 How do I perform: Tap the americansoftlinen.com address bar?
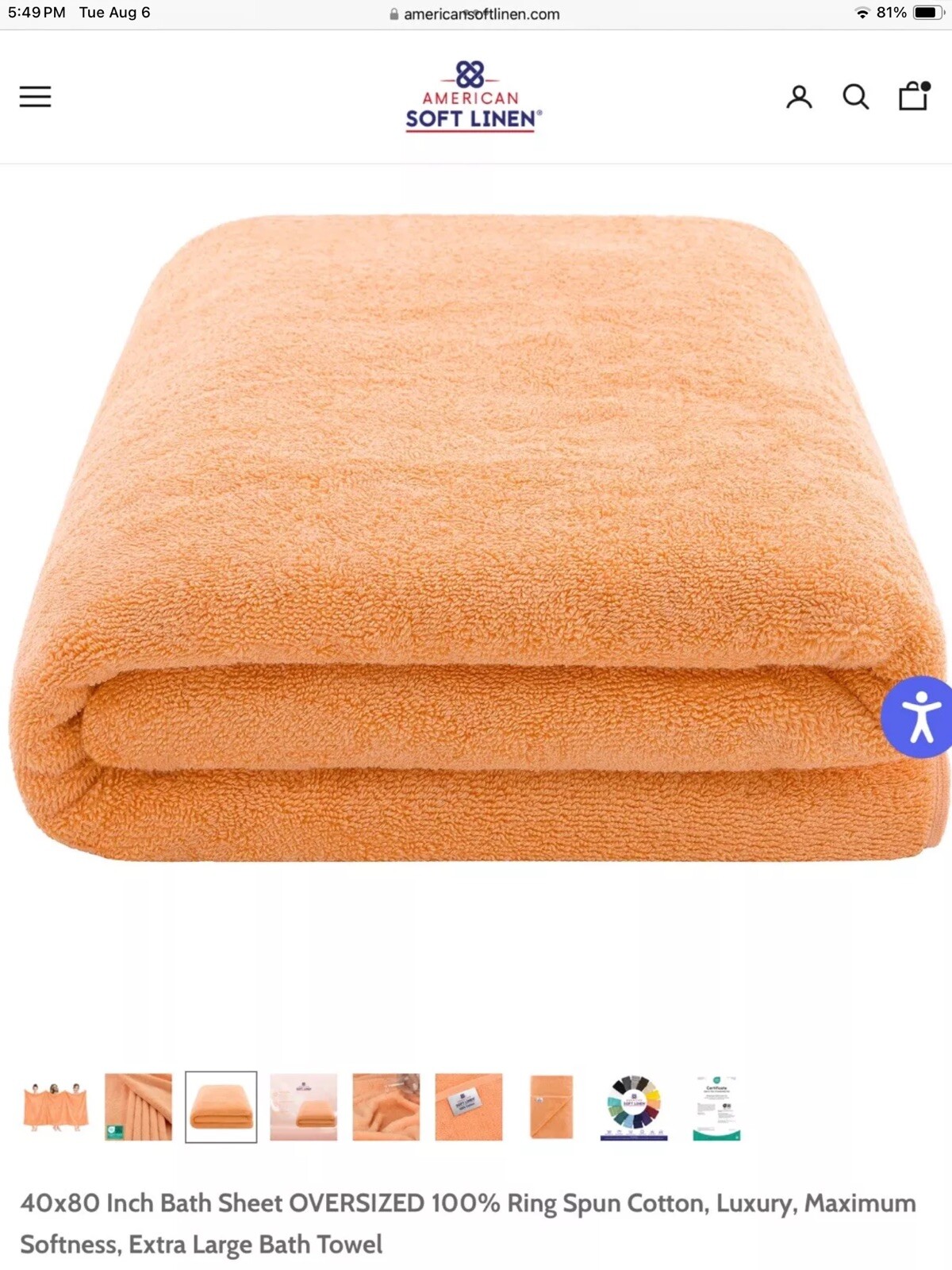[x=474, y=13]
